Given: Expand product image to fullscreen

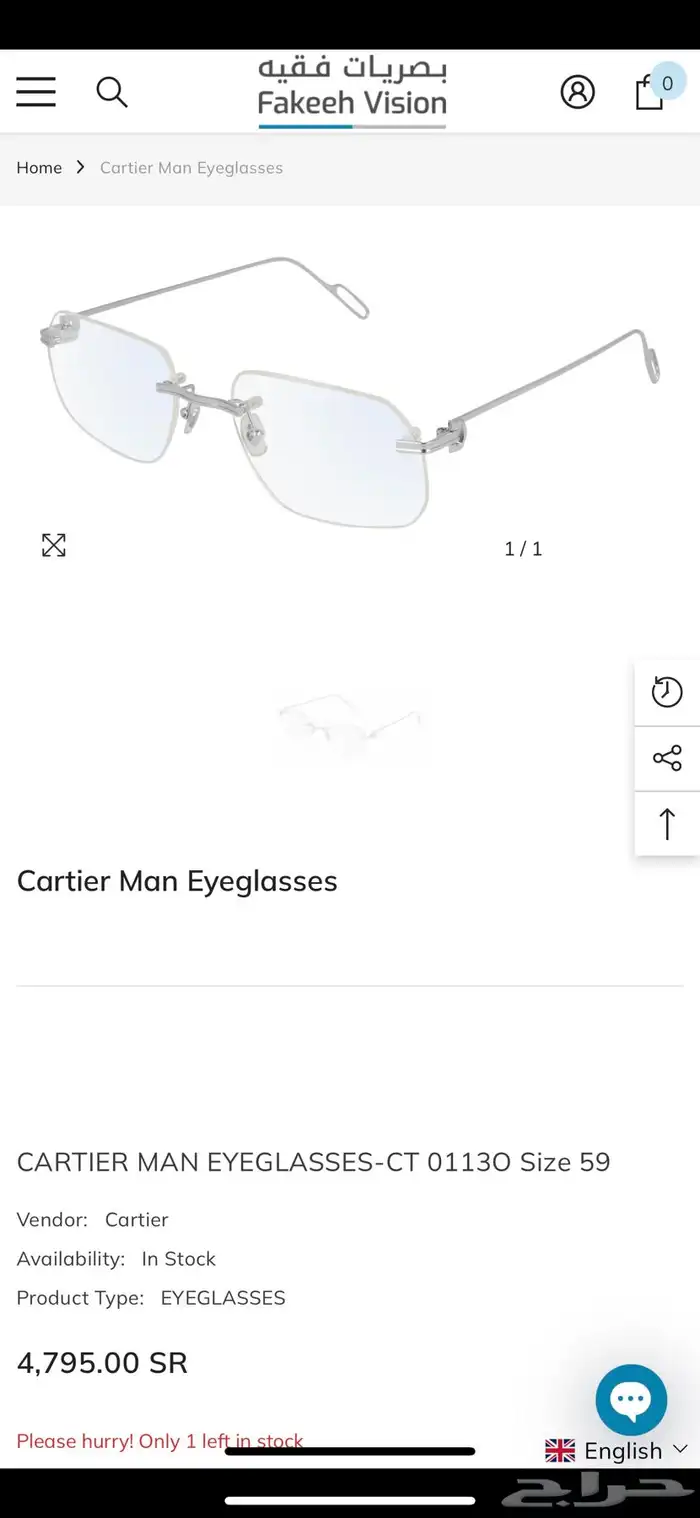Looking at the screenshot, I should click(x=53, y=545).
